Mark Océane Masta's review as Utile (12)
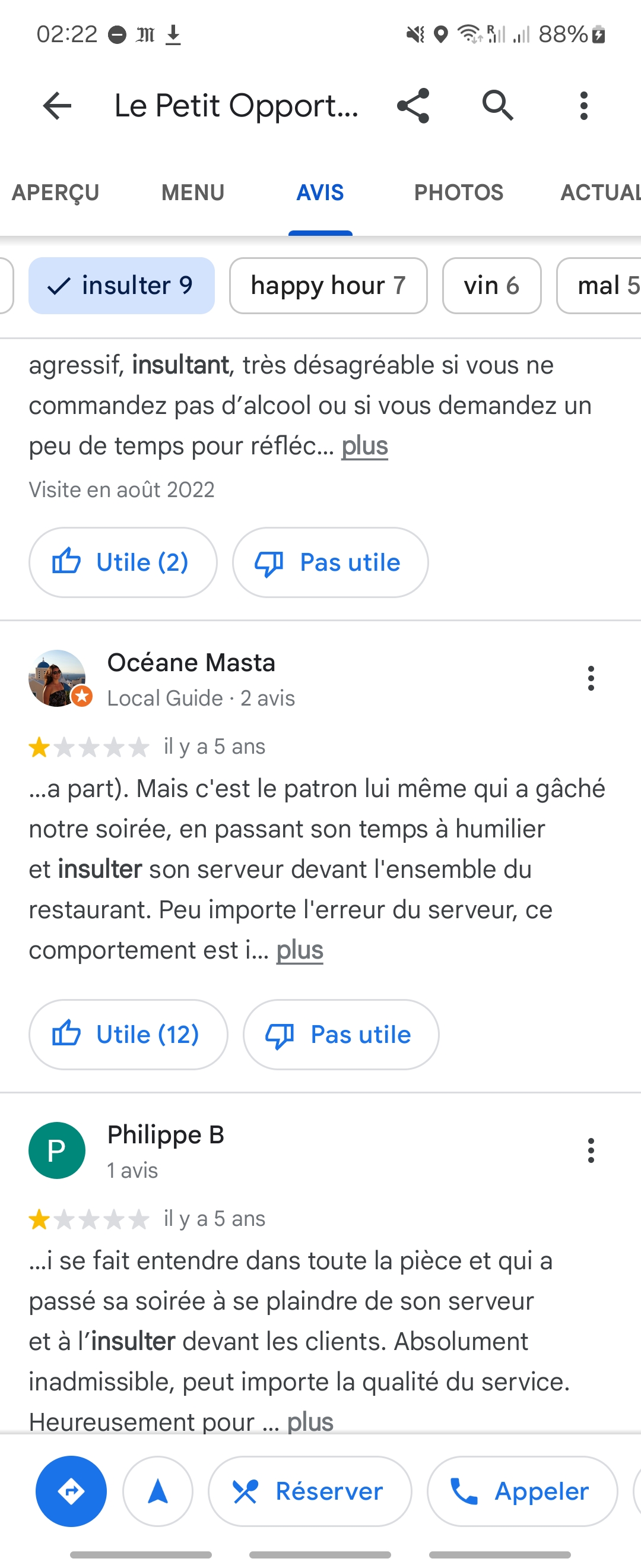Viewport: 641px width, 1568px height. 128,1035
